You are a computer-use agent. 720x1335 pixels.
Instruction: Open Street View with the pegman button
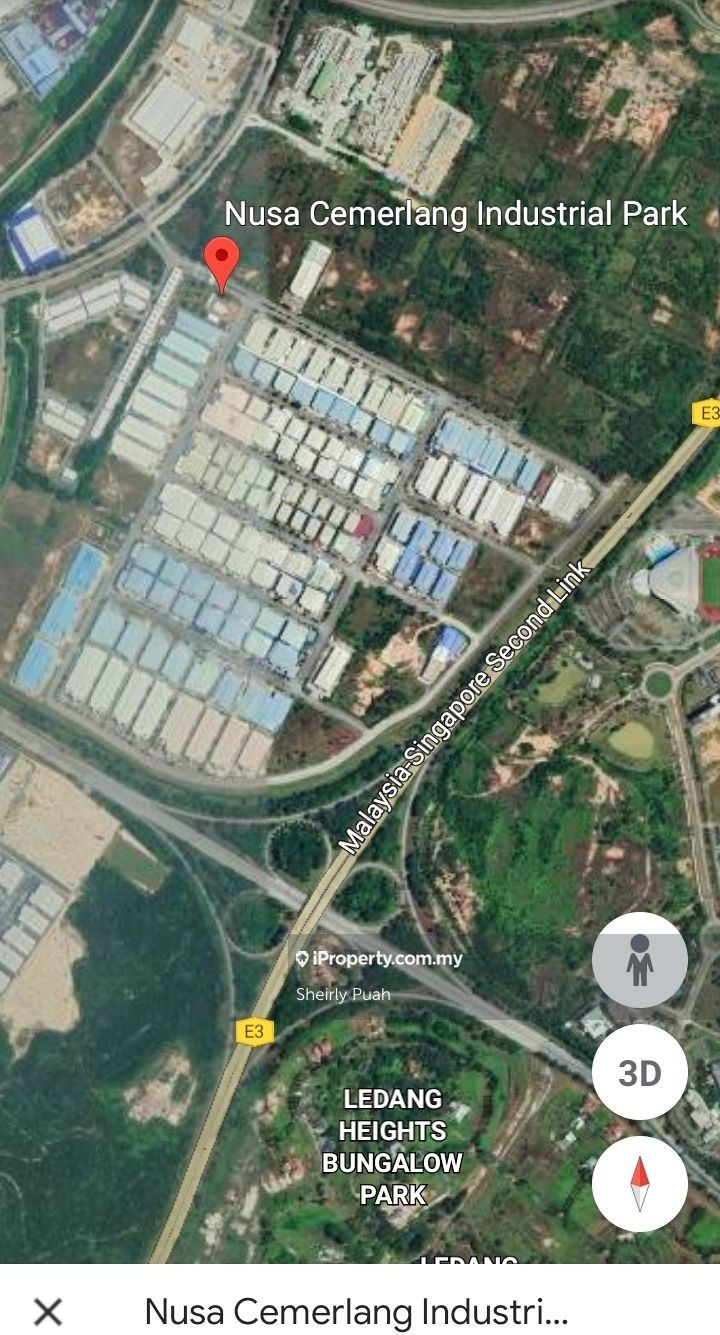639,960
